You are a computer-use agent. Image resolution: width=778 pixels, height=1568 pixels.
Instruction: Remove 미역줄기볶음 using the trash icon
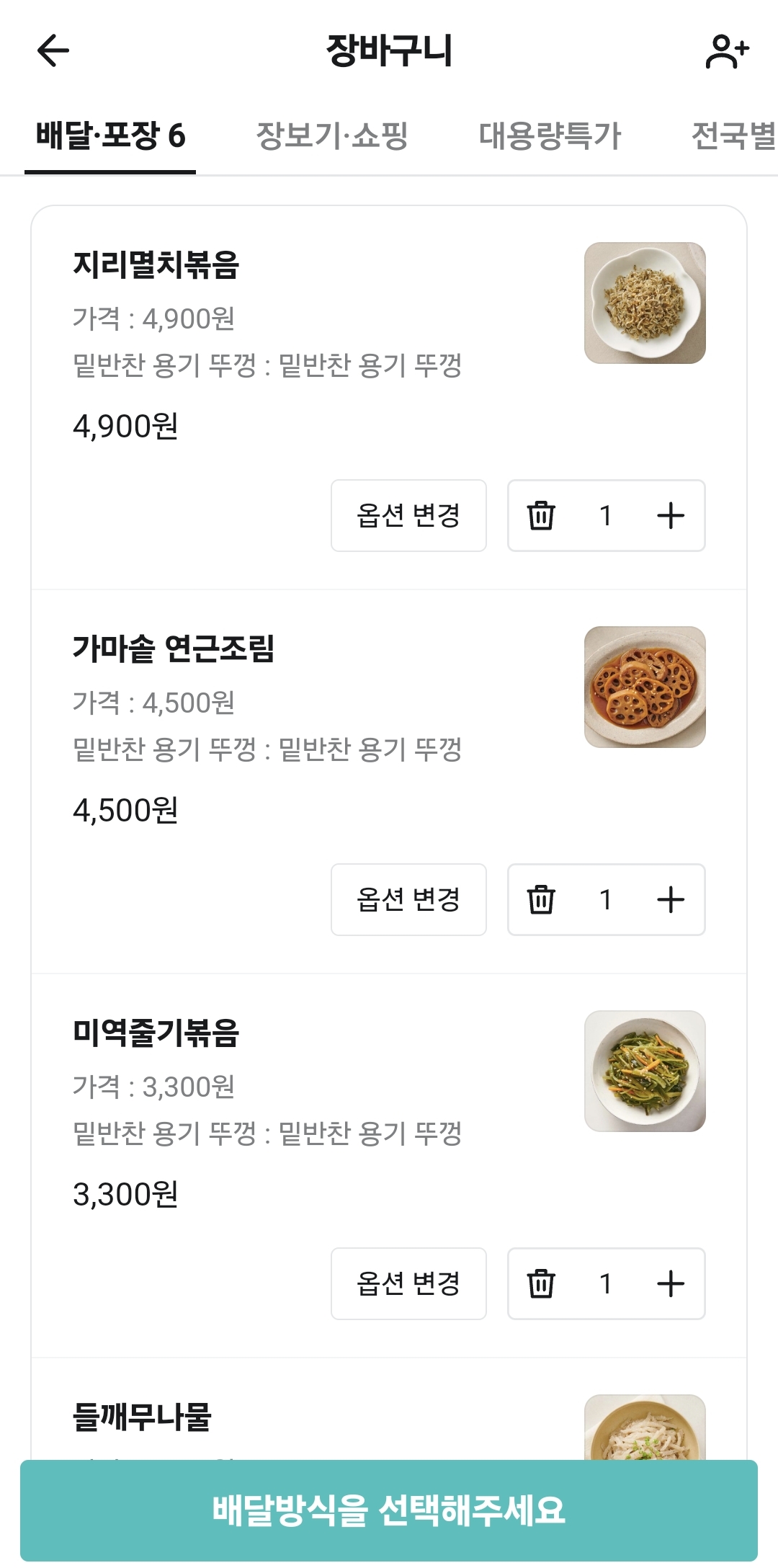click(x=541, y=1284)
